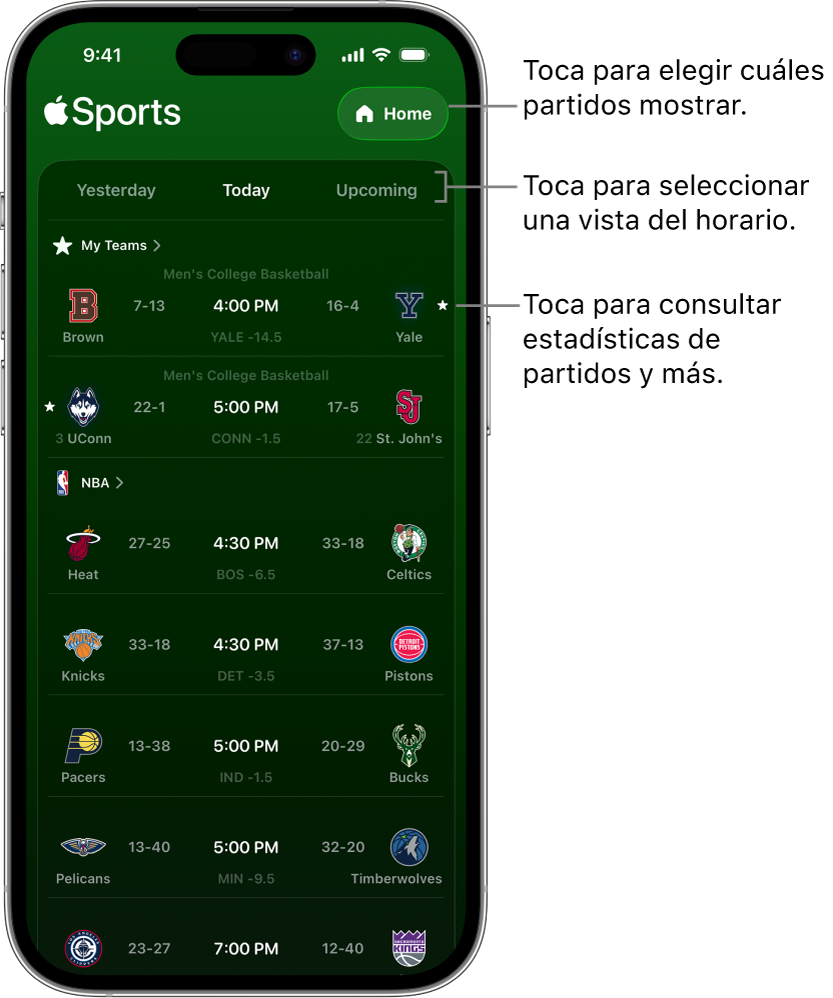Select the Timberwolves logo
The width and height of the screenshot is (833, 998).
pos(408,847)
